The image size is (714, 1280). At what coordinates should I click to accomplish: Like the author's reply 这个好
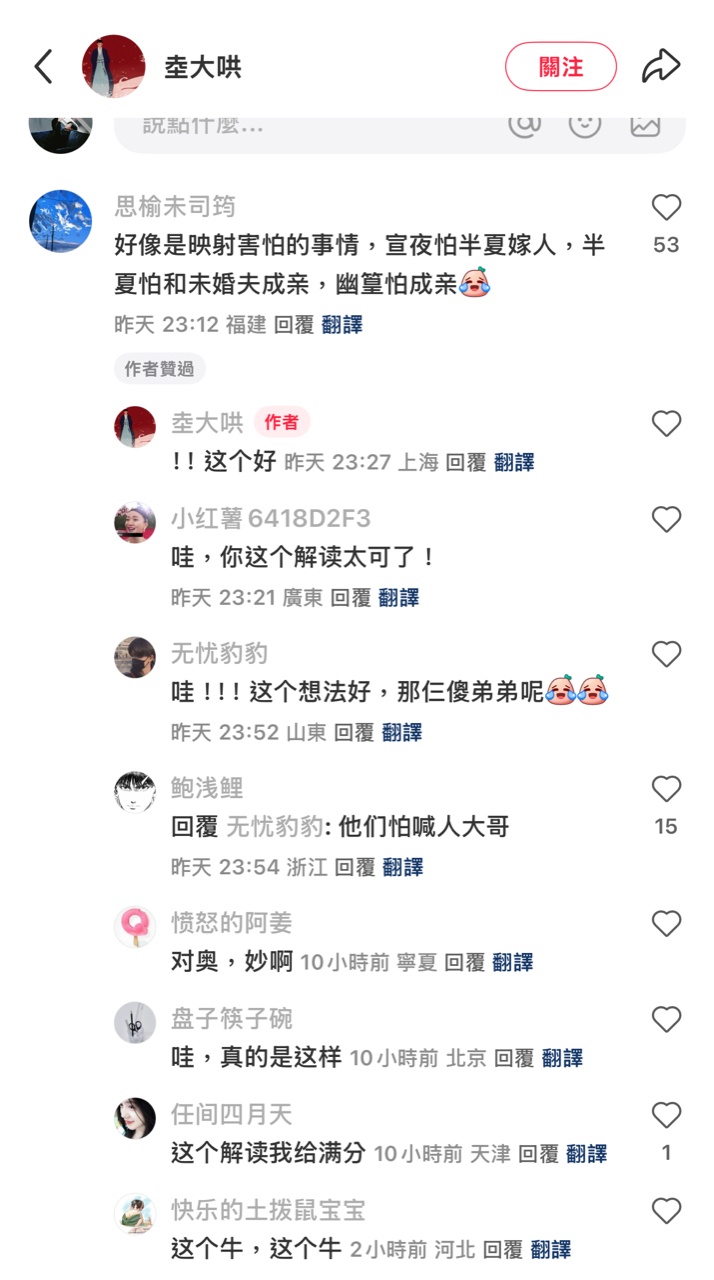tap(666, 424)
